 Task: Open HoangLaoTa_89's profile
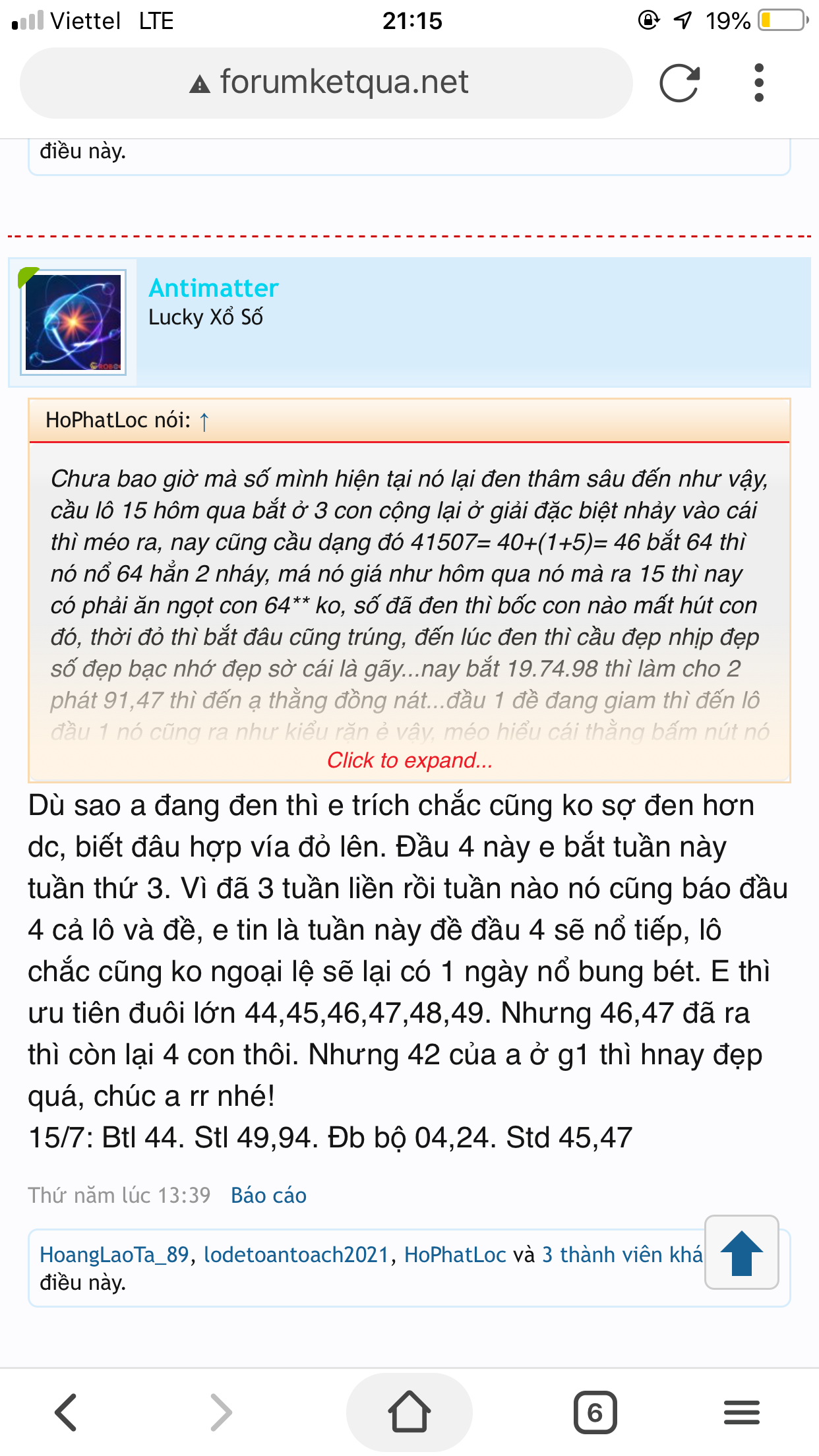pyautogui.click(x=114, y=1254)
